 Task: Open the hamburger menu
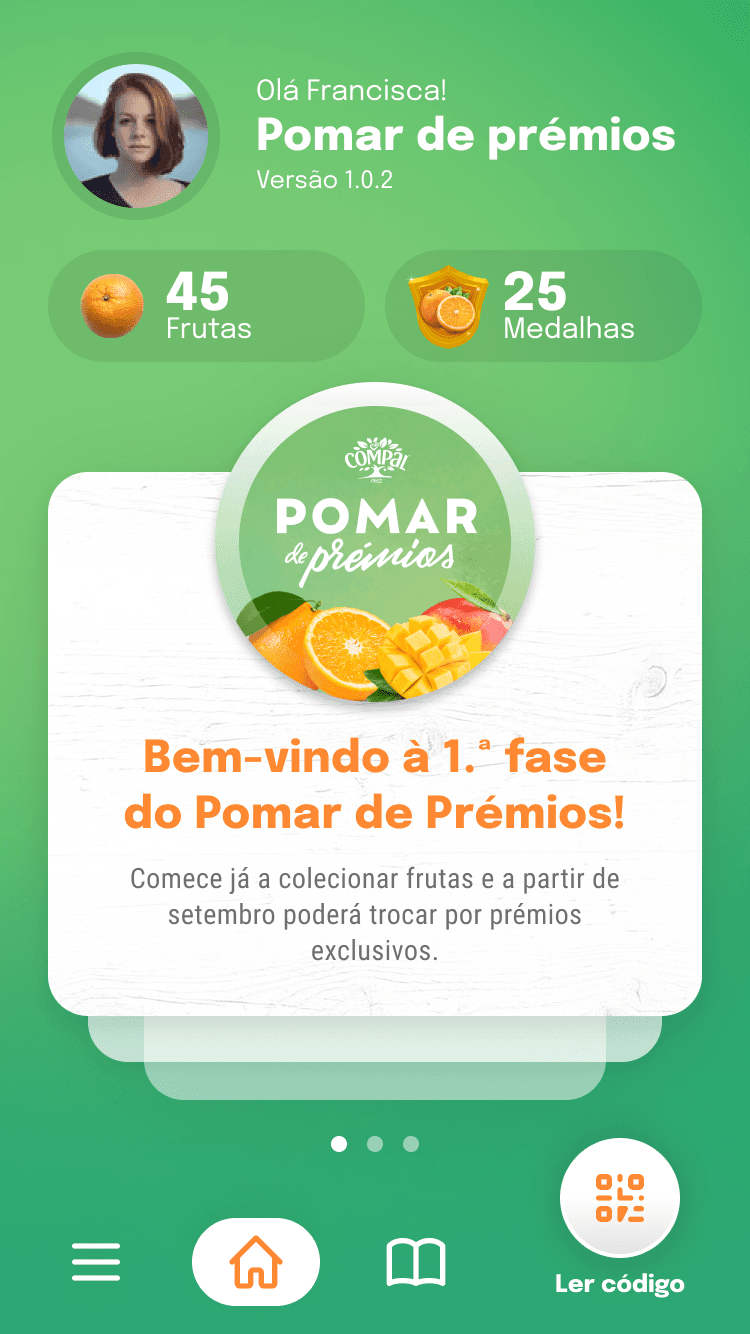pos(96,1262)
